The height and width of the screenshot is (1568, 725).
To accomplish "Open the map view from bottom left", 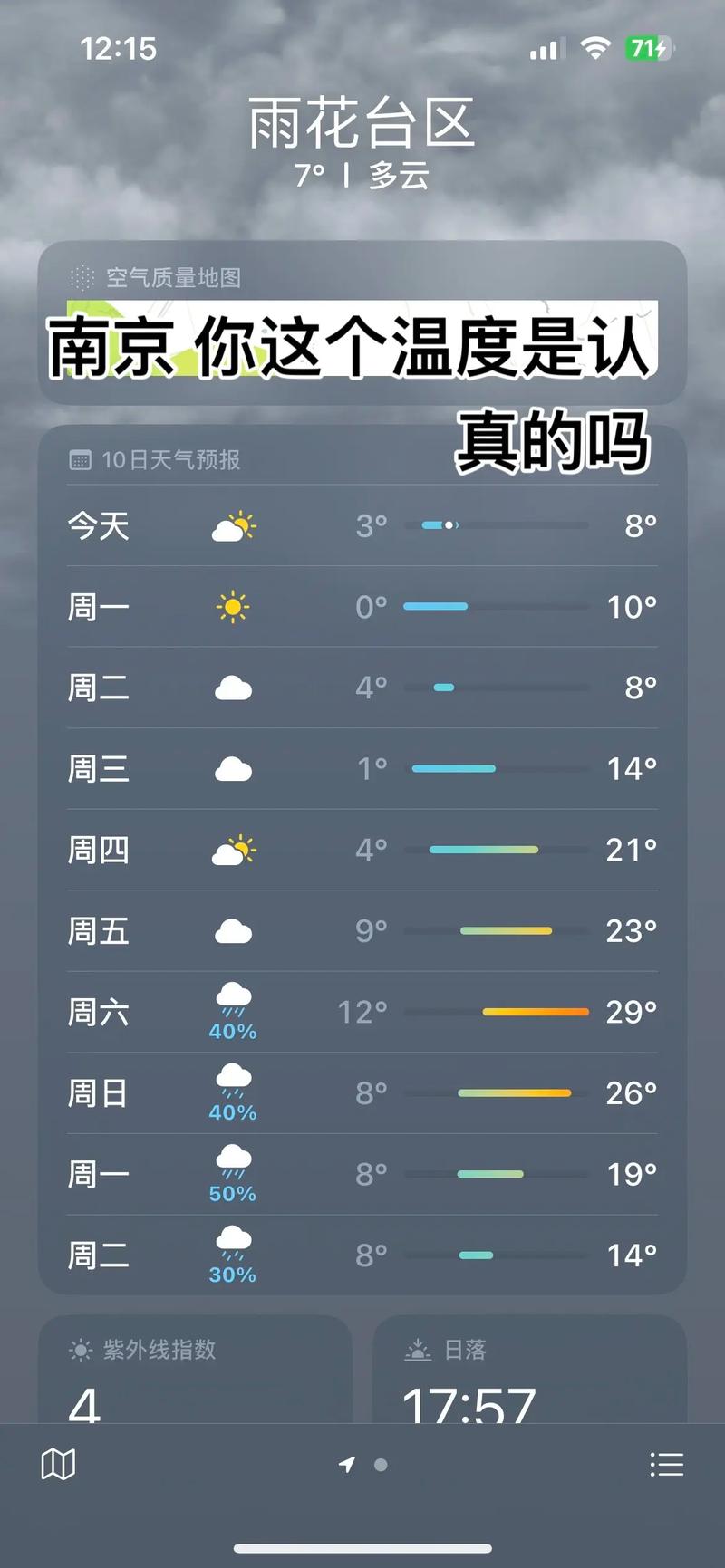I will (58, 1464).
